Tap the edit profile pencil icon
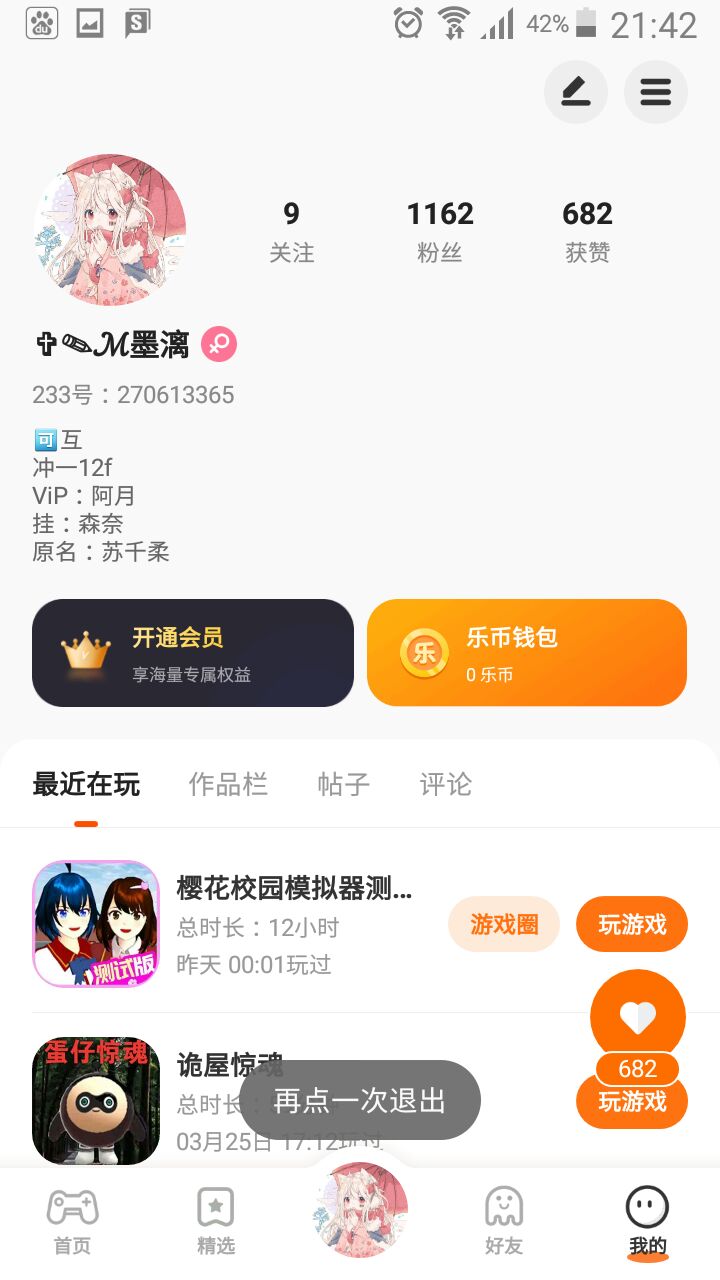720x1280 pixels. point(575,93)
